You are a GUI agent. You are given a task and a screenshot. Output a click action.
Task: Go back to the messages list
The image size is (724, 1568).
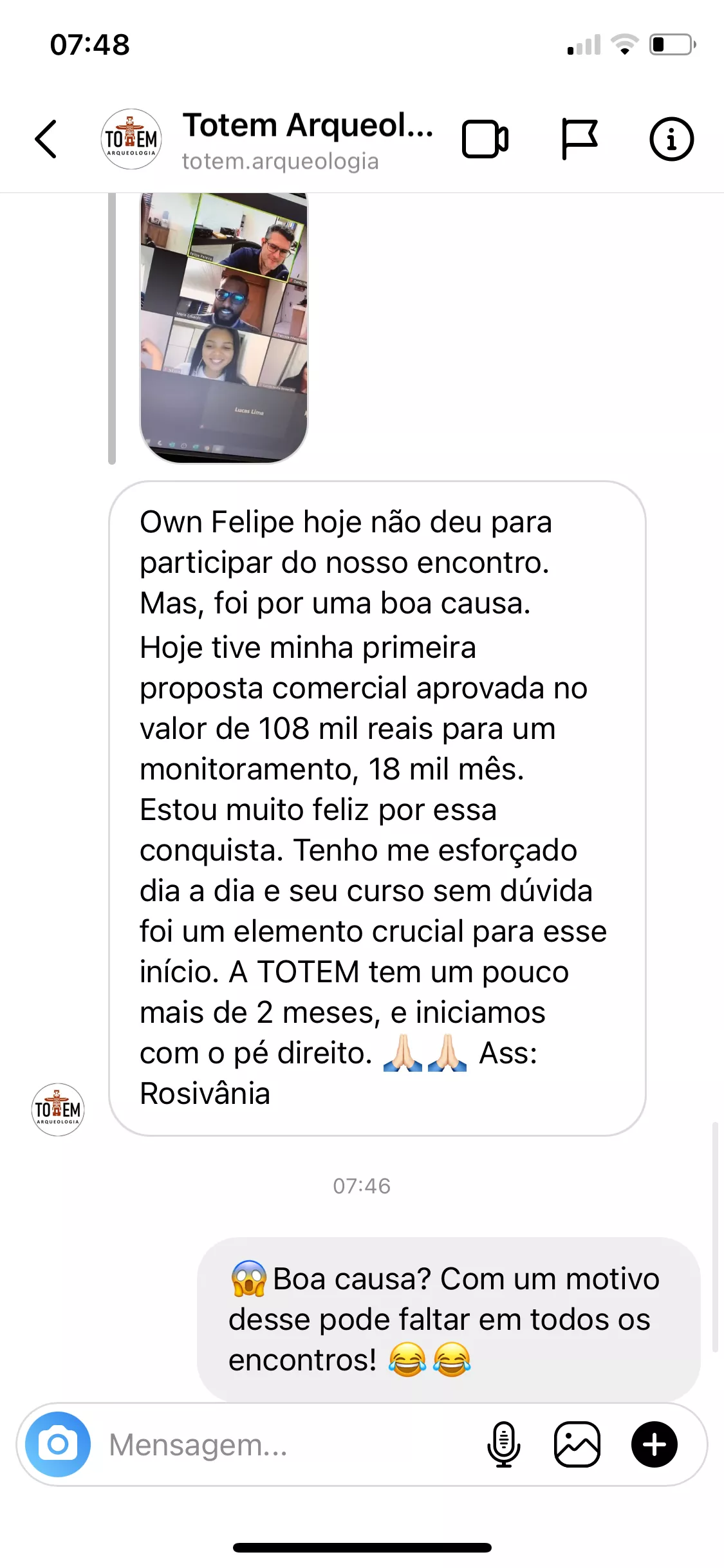coord(46,138)
